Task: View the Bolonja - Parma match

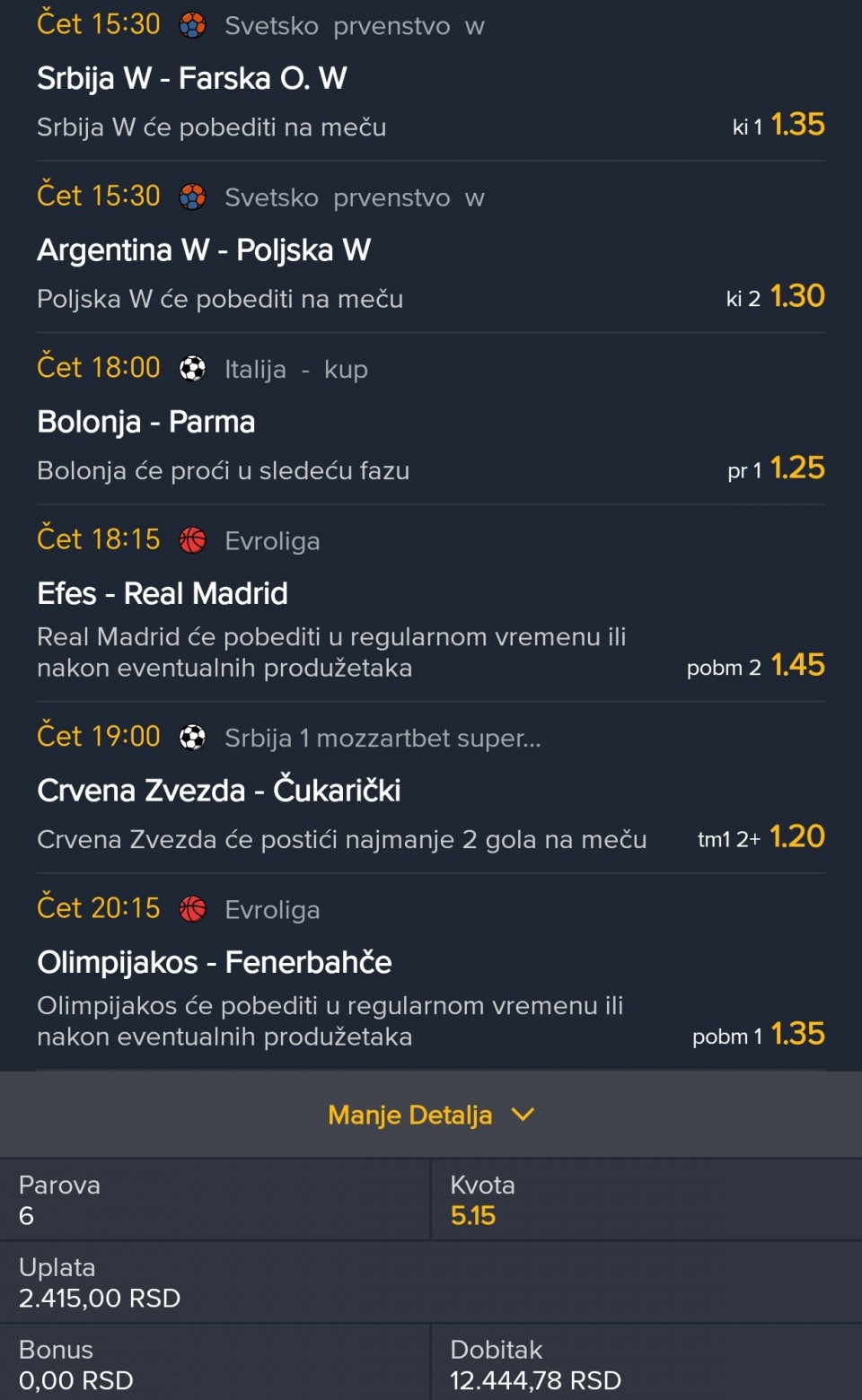Action: pyautogui.click(x=146, y=422)
